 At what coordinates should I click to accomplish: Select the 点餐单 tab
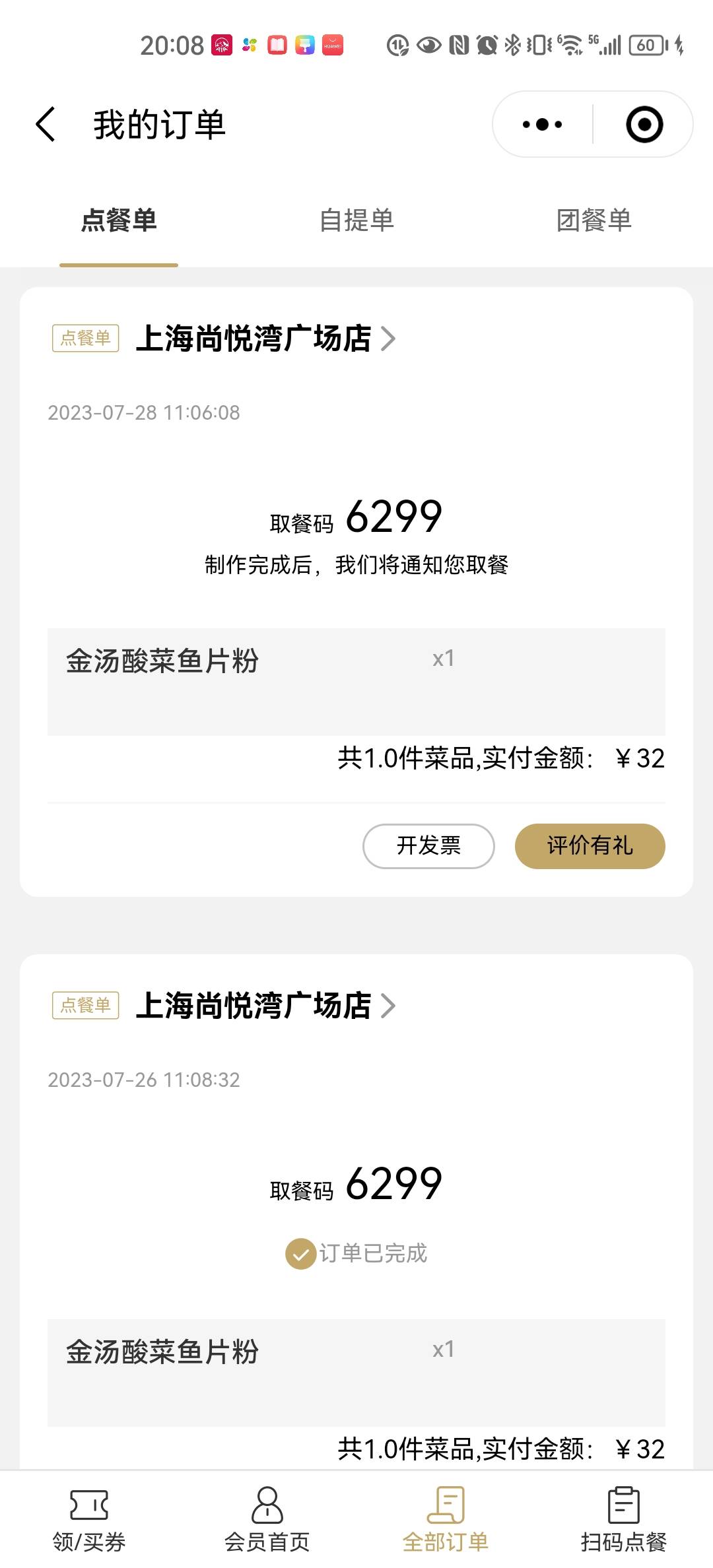tap(119, 220)
